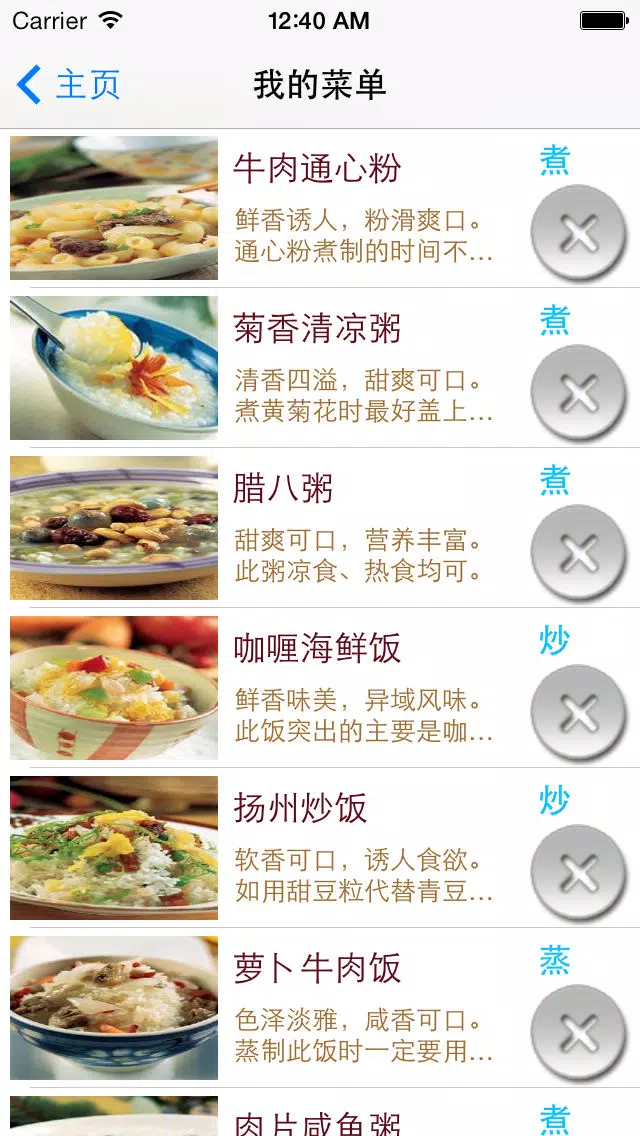Remove 腊八粥 using the X button
Image resolution: width=640 pixels, height=1136 pixels.
pos(578,554)
